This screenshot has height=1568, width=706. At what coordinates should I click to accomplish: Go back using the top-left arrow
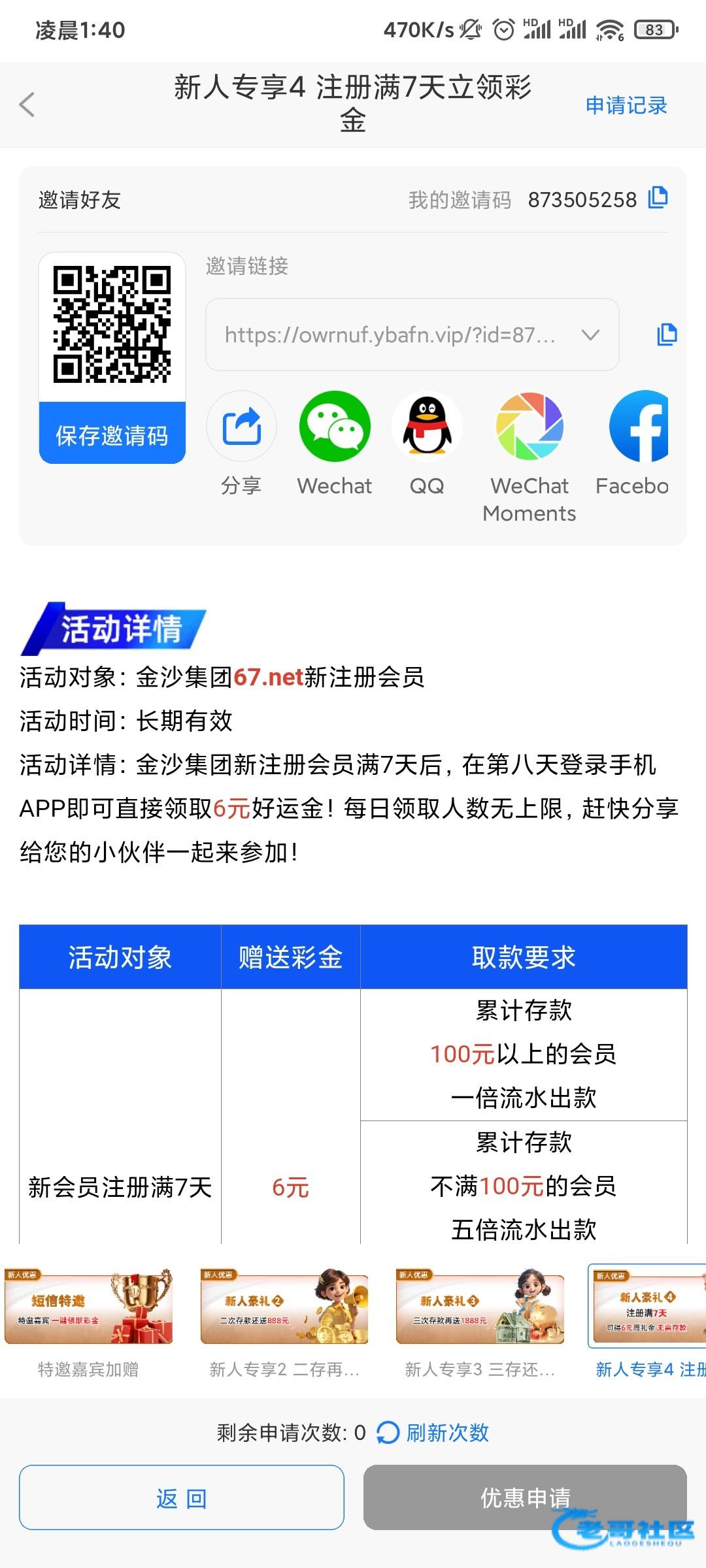click(27, 105)
